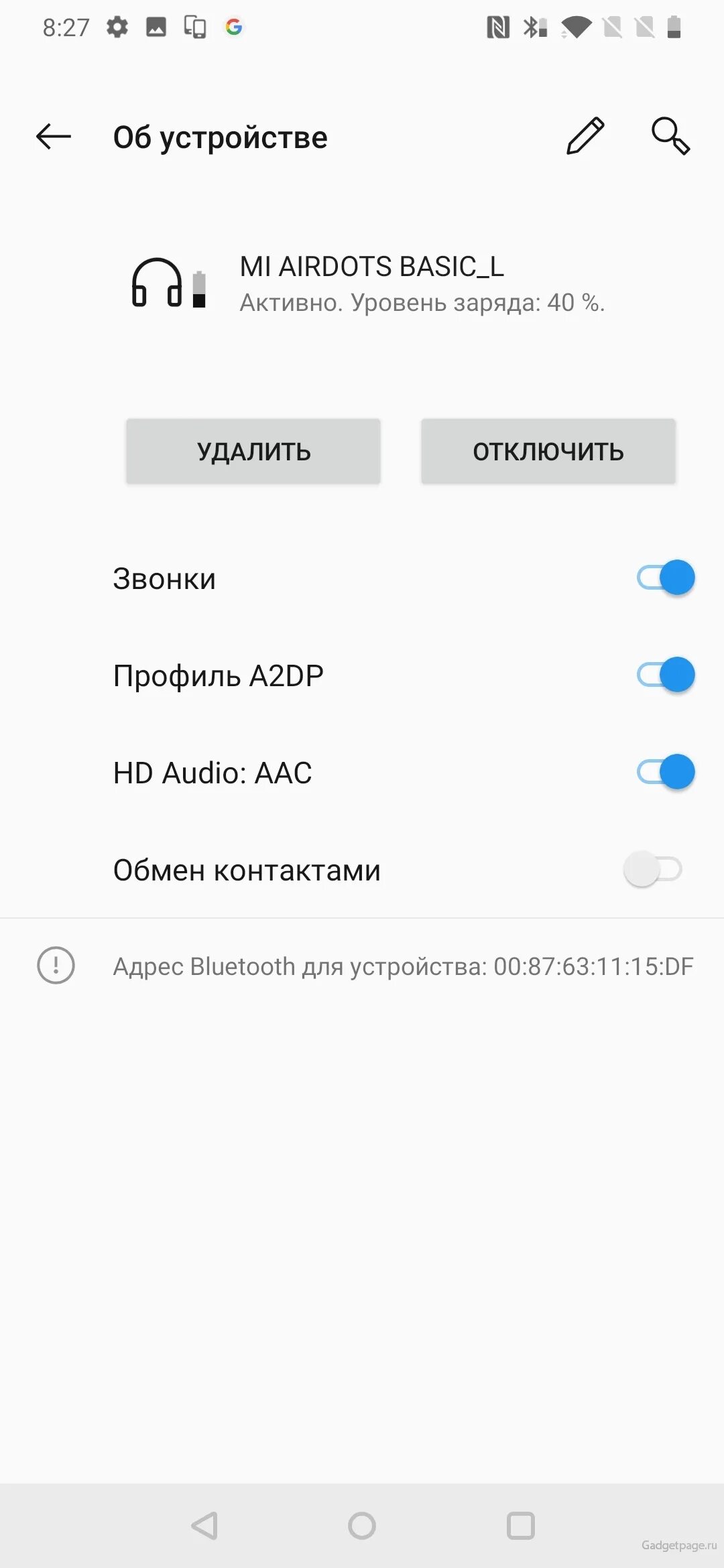The height and width of the screenshot is (1568, 724).
Task: Disable the Звонки switch
Action: click(665, 578)
